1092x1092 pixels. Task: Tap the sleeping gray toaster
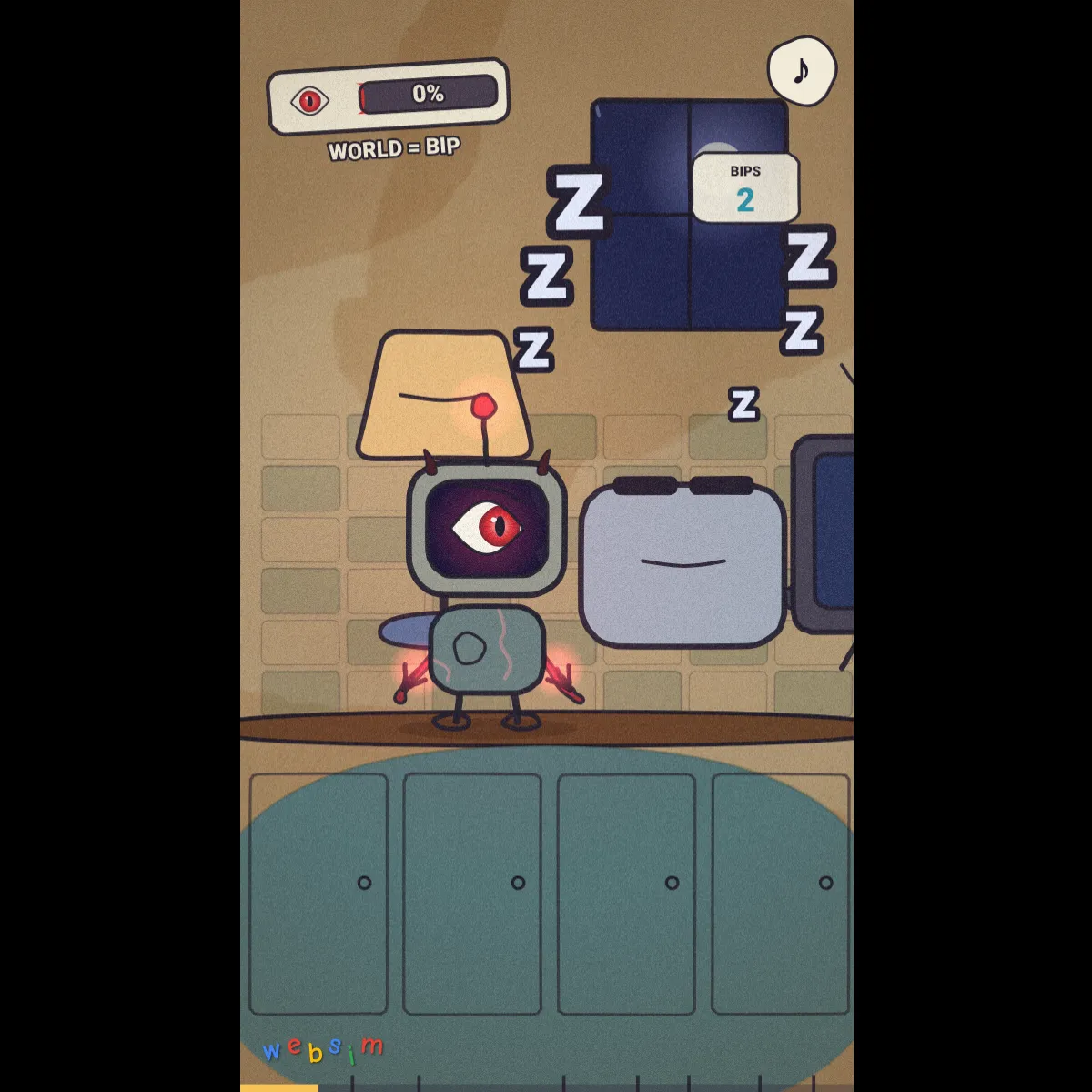pyautogui.click(x=682, y=561)
